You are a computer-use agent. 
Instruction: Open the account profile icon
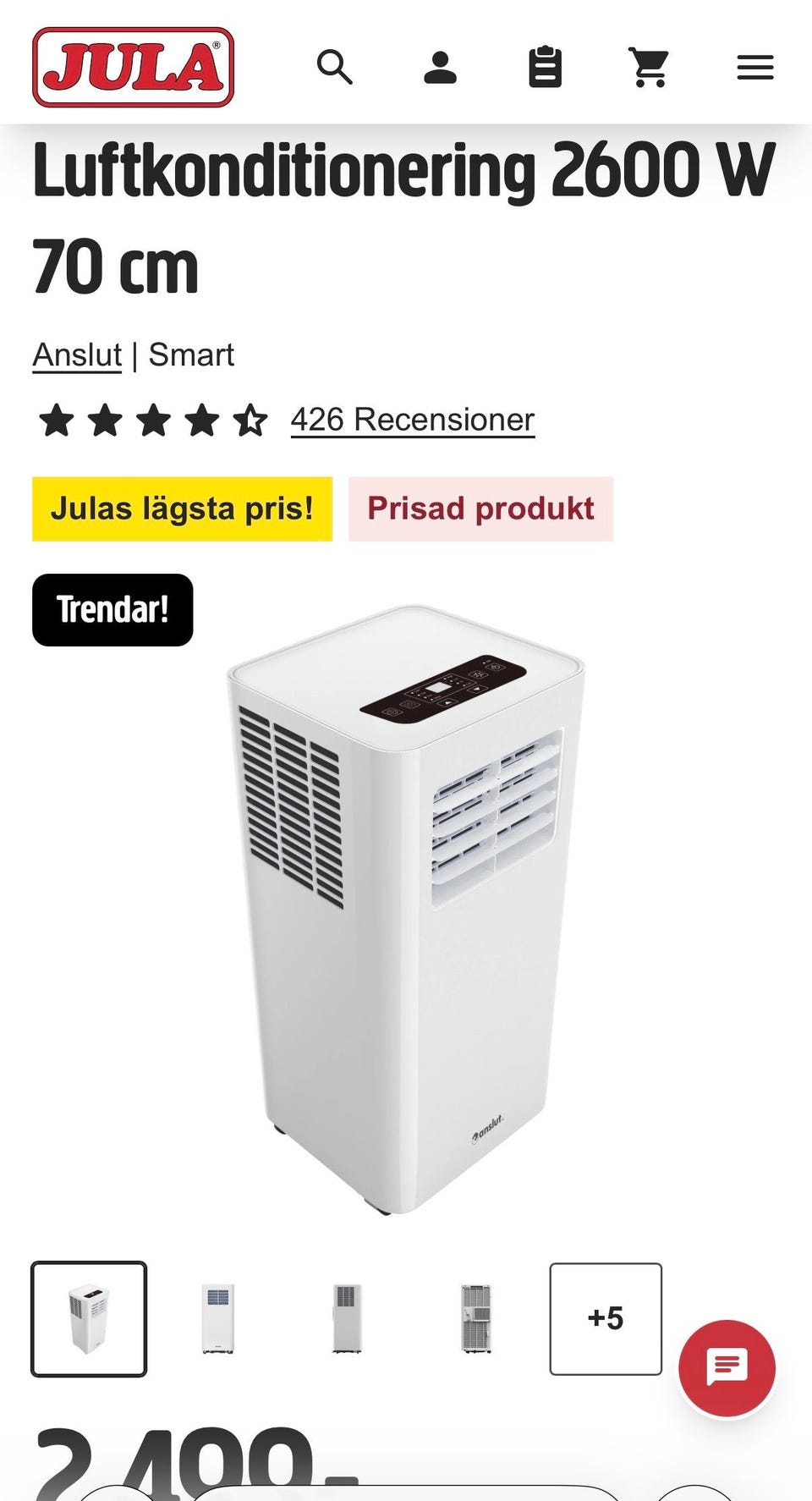440,67
